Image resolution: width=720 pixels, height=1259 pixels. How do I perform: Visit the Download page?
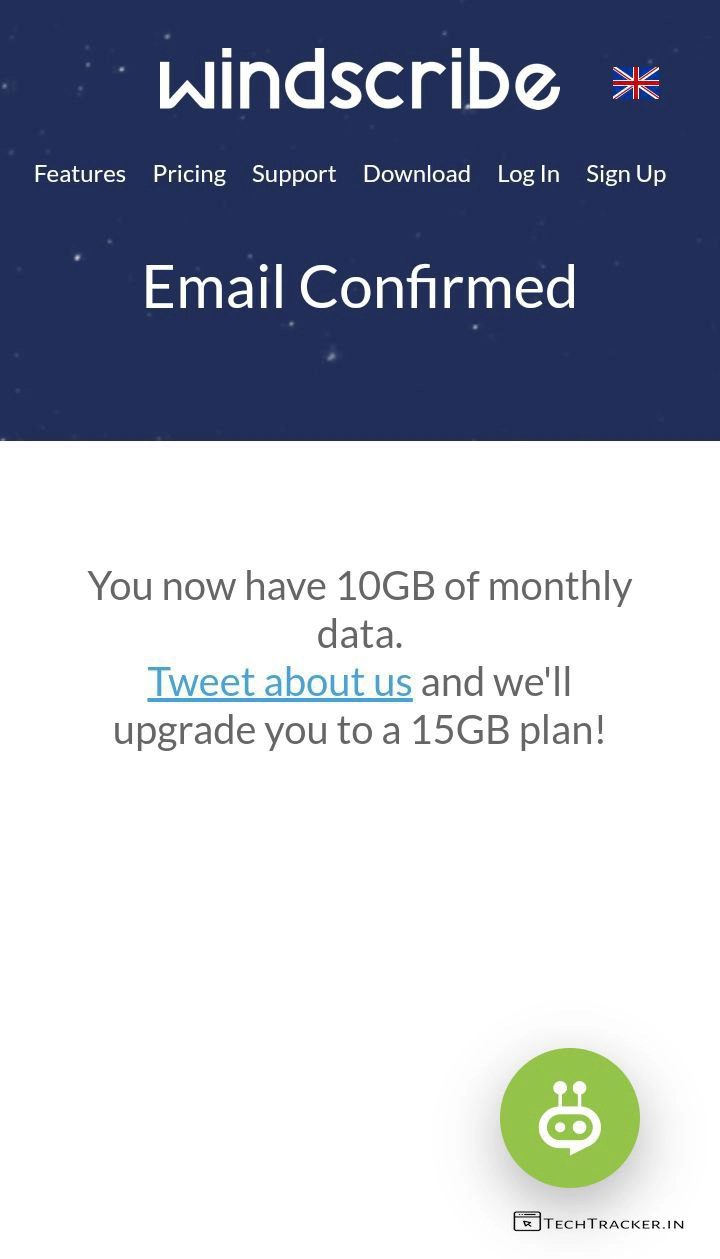(416, 174)
